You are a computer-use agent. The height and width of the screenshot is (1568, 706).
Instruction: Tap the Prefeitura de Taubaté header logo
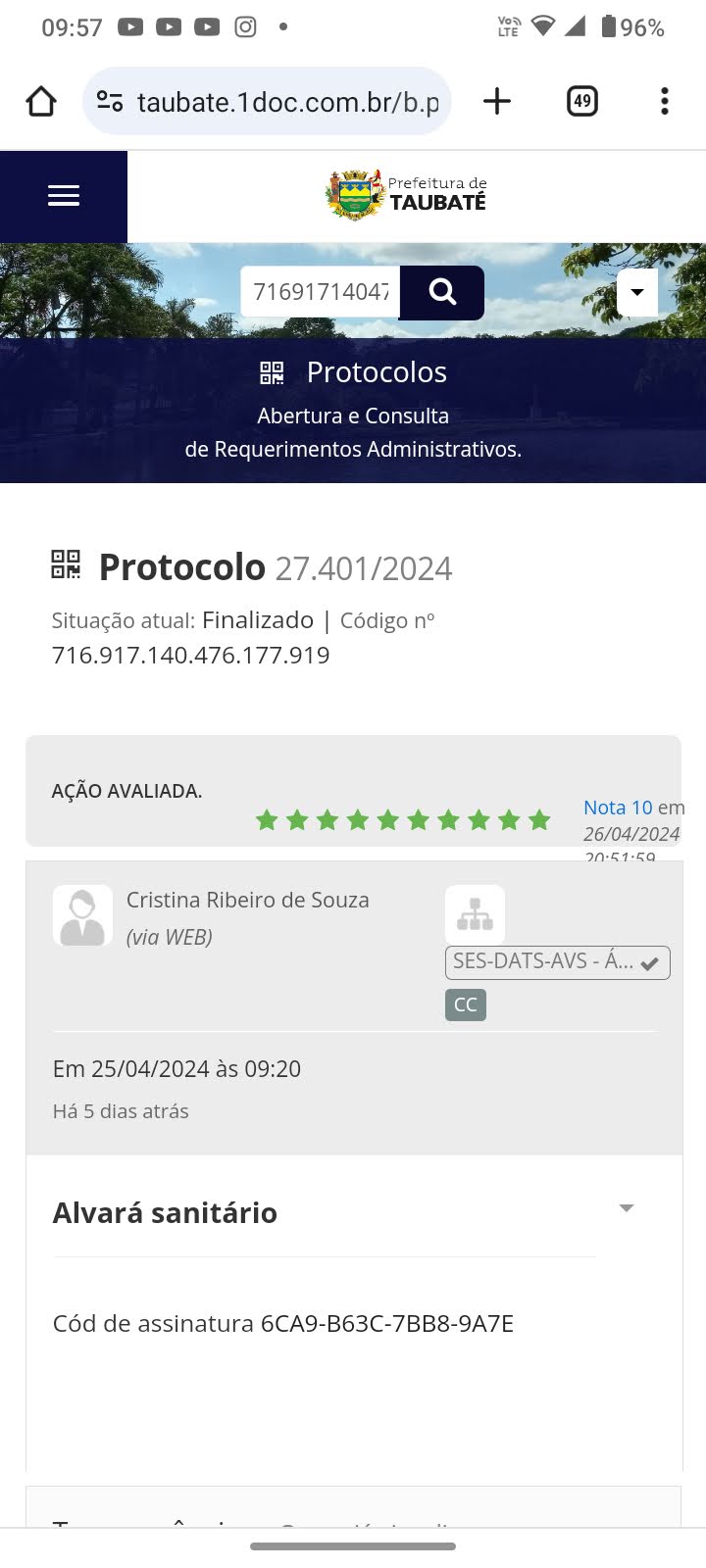(406, 195)
